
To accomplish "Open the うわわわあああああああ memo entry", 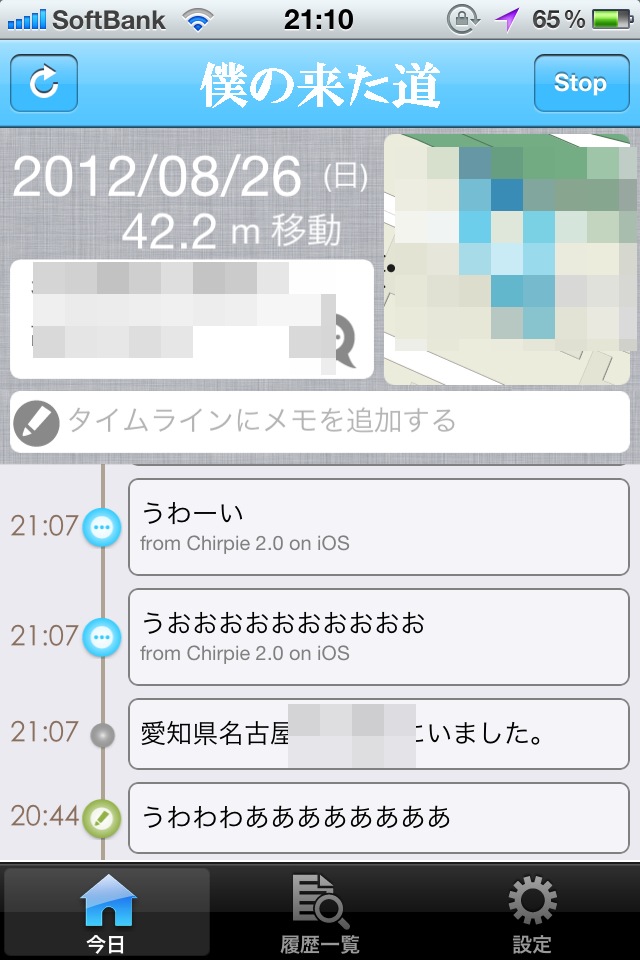I will tap(378, 817).
